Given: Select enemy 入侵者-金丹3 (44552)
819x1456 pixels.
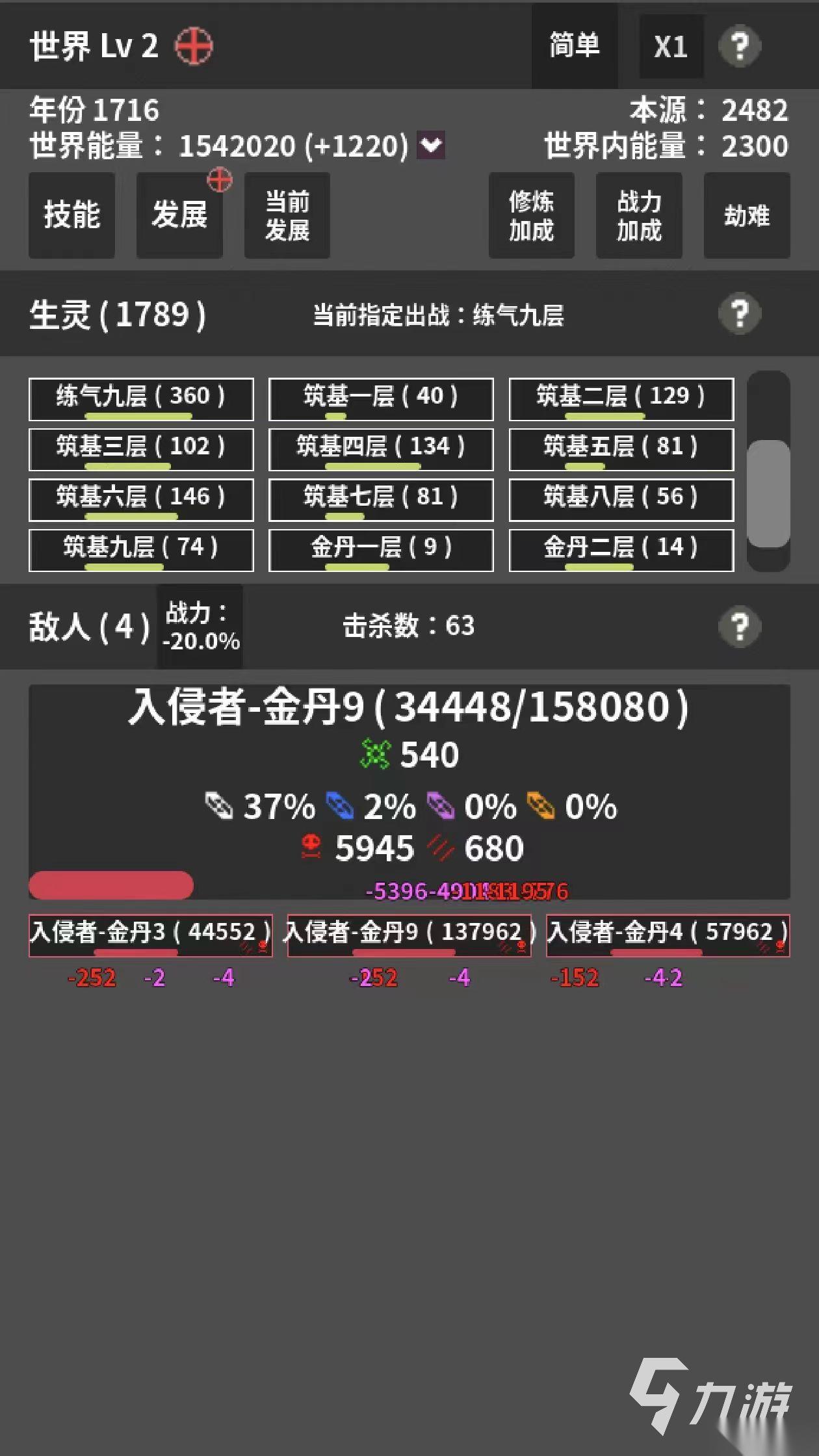Looking at the screenshot, I should click(150, 935).
